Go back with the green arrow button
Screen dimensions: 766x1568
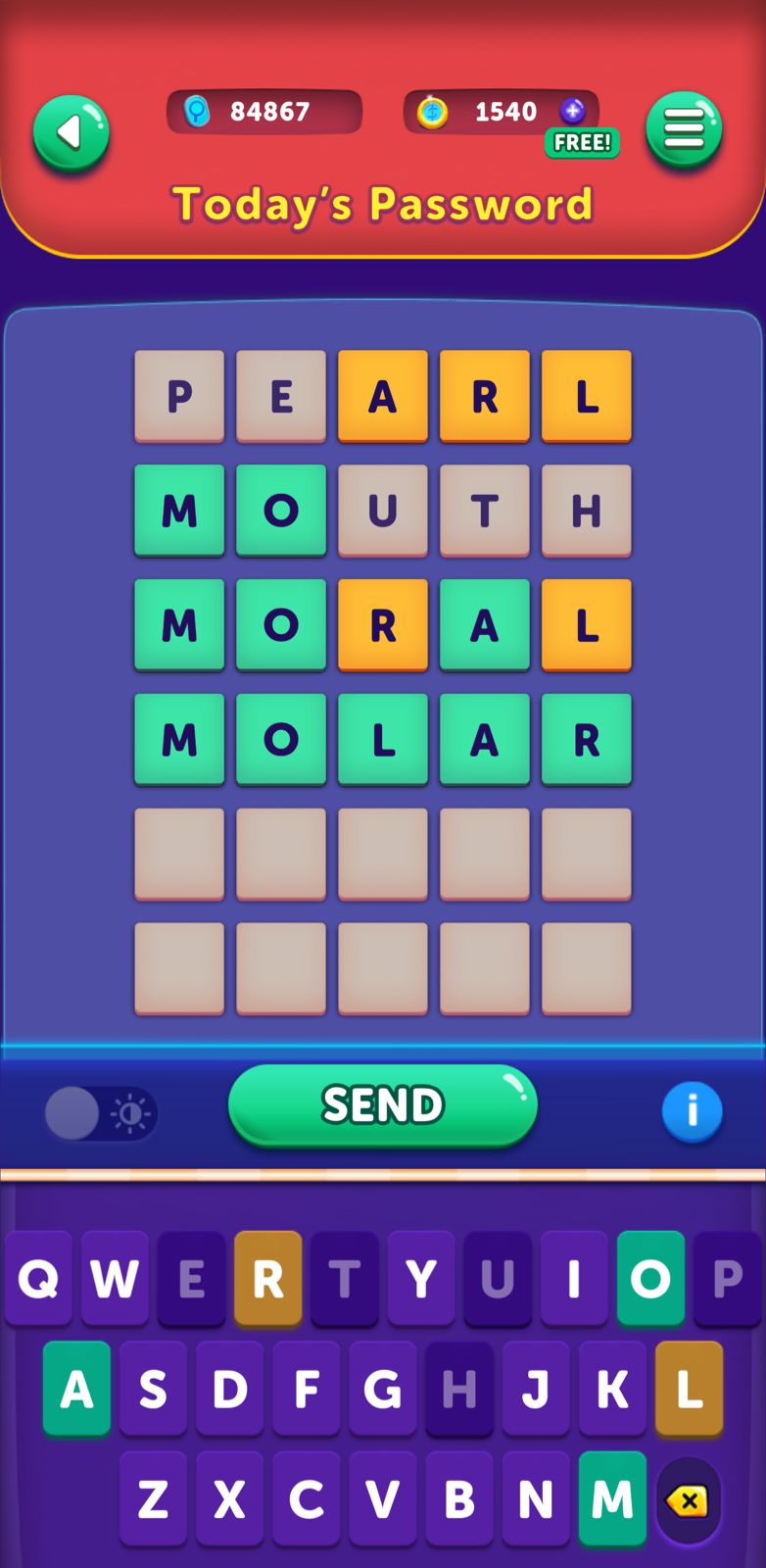click(71, 132)
